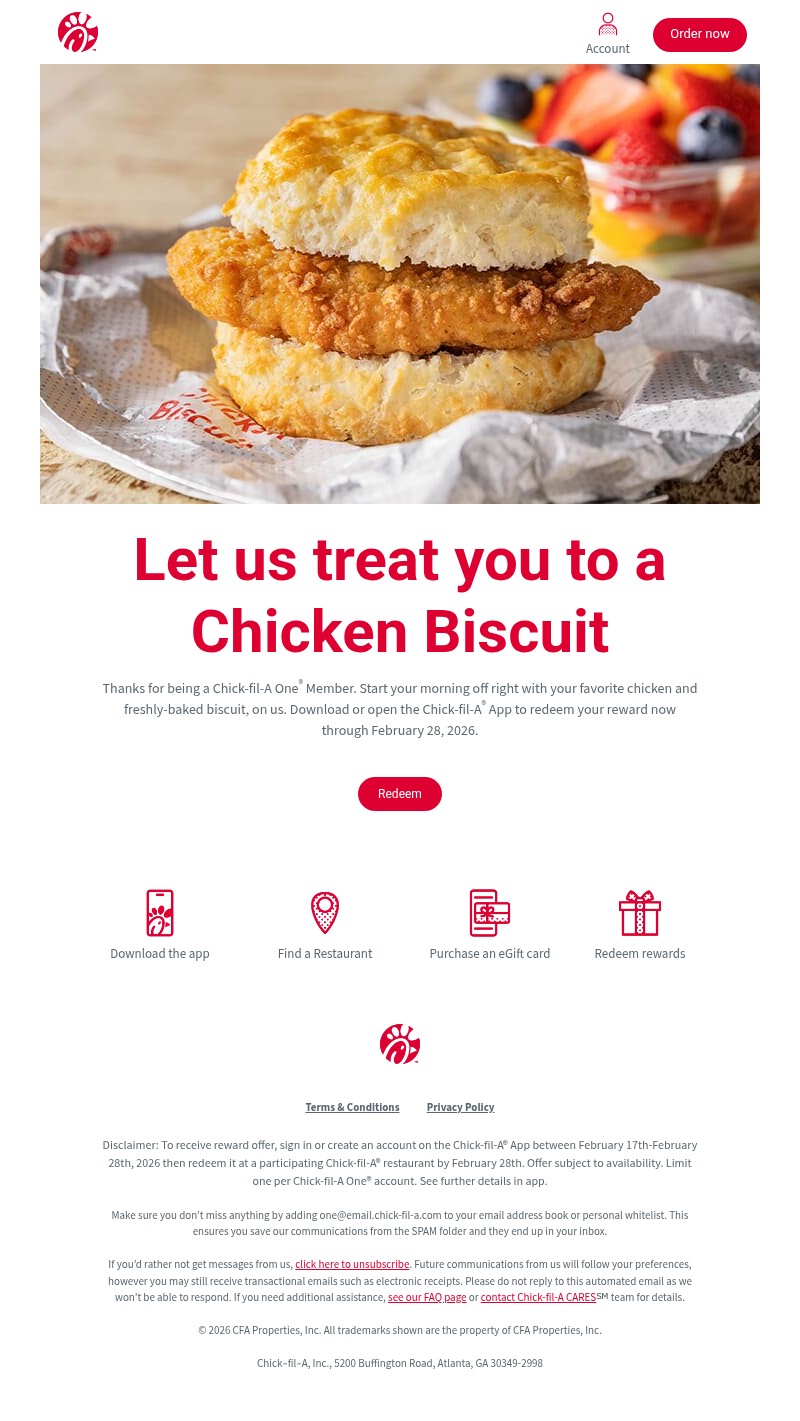Click the Purchase an eGift card icon
The image size is (800, 1421).
click(x=490, y=912)
